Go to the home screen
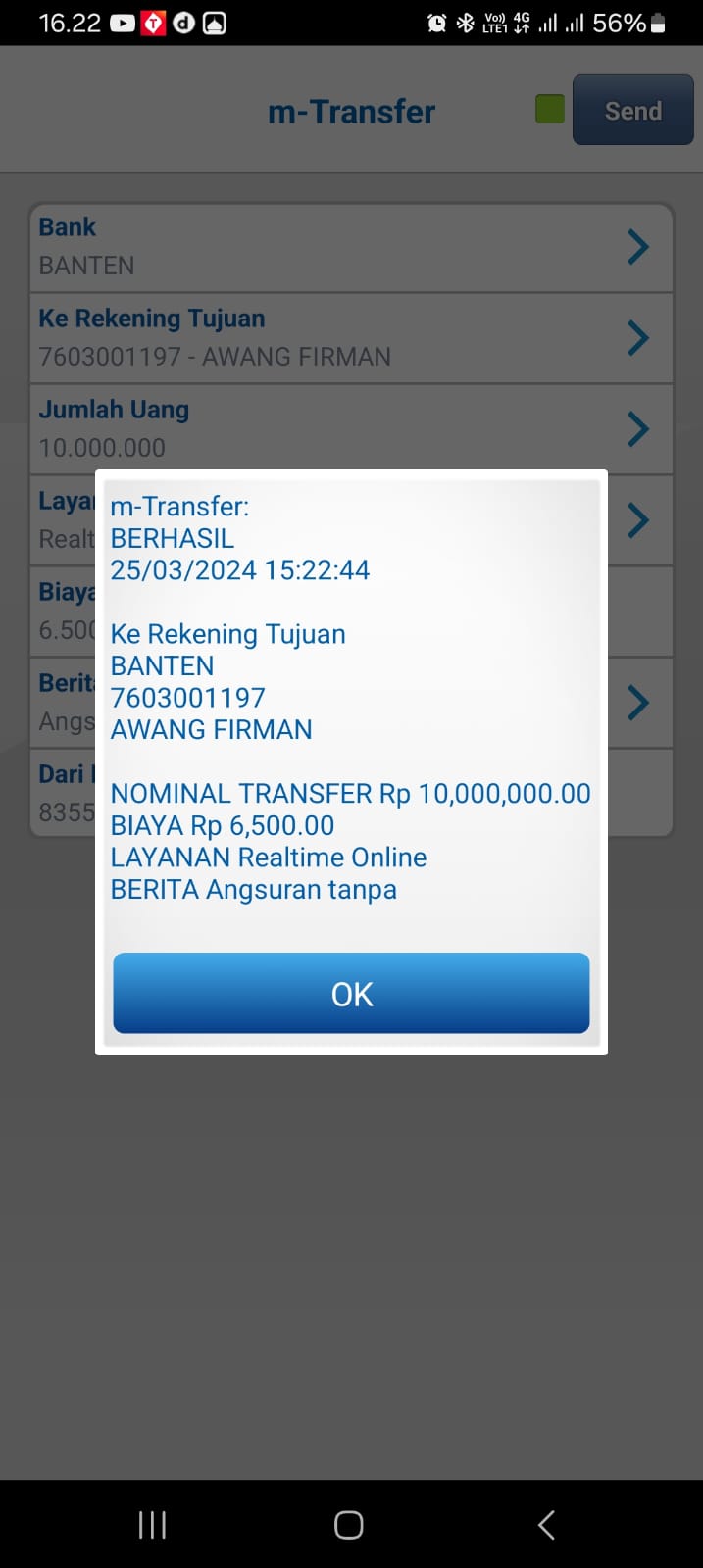Image resolution: width=703 pixels, height=1568 pixels. click(x=349, y=1524)
